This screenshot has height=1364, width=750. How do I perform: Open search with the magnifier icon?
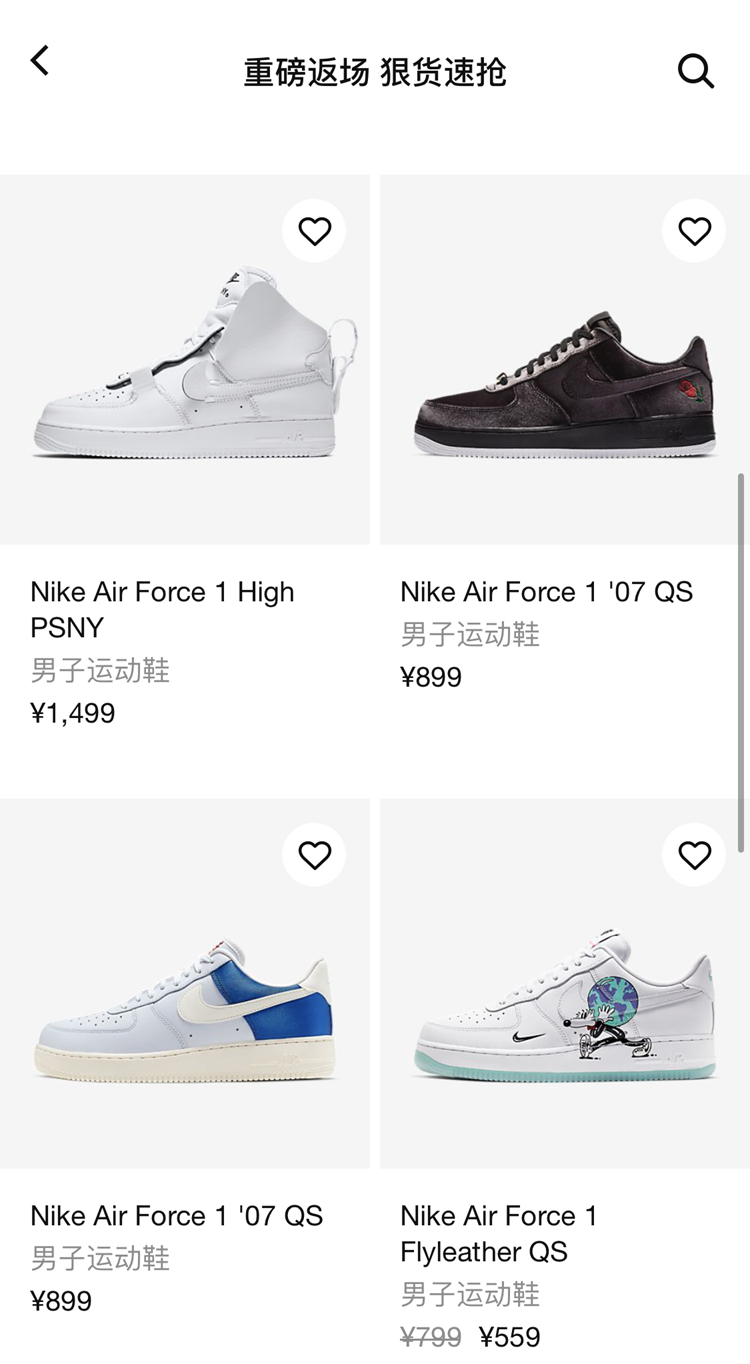pos(695,71)
